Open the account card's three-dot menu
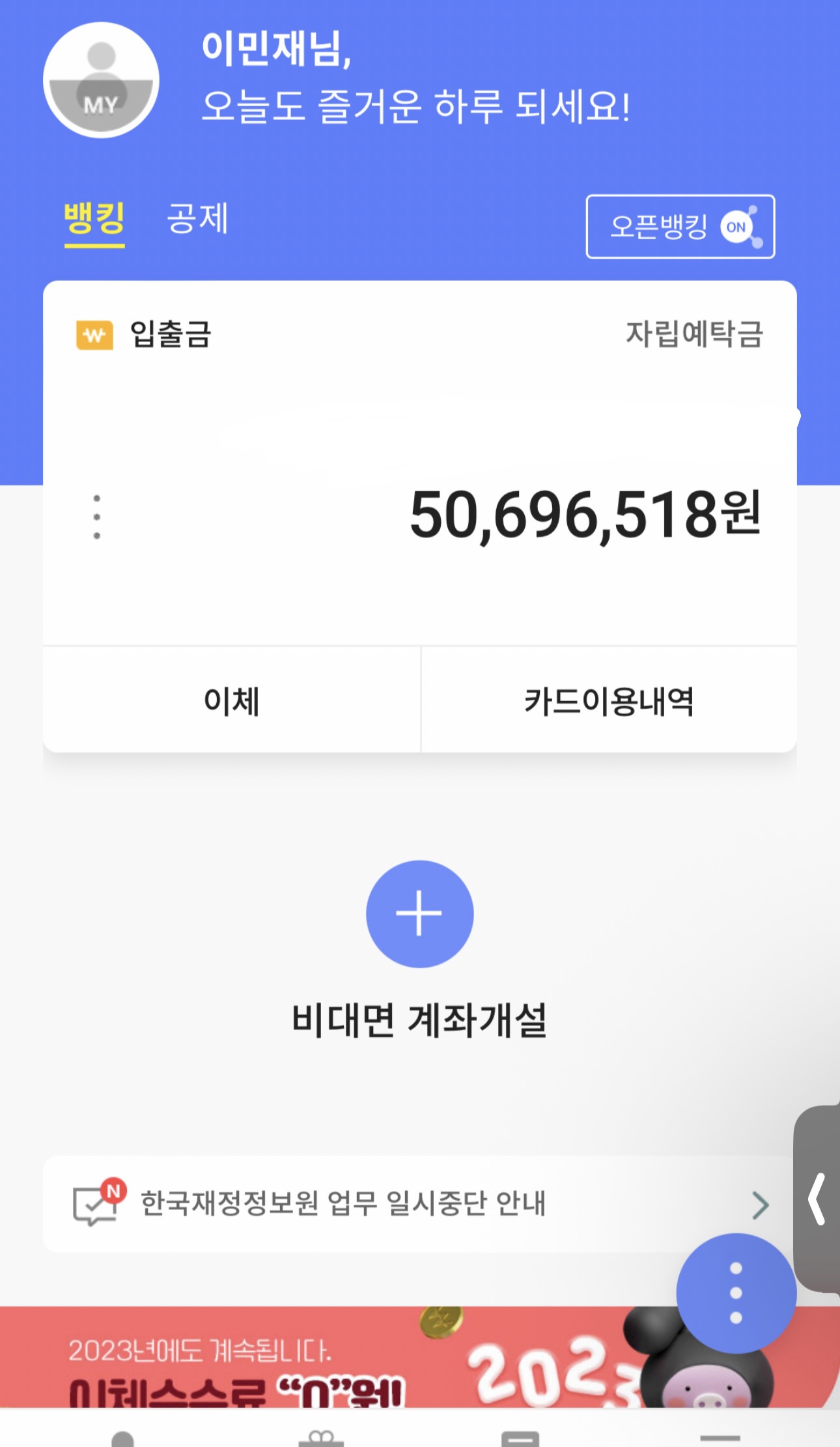 click(97, 517)
